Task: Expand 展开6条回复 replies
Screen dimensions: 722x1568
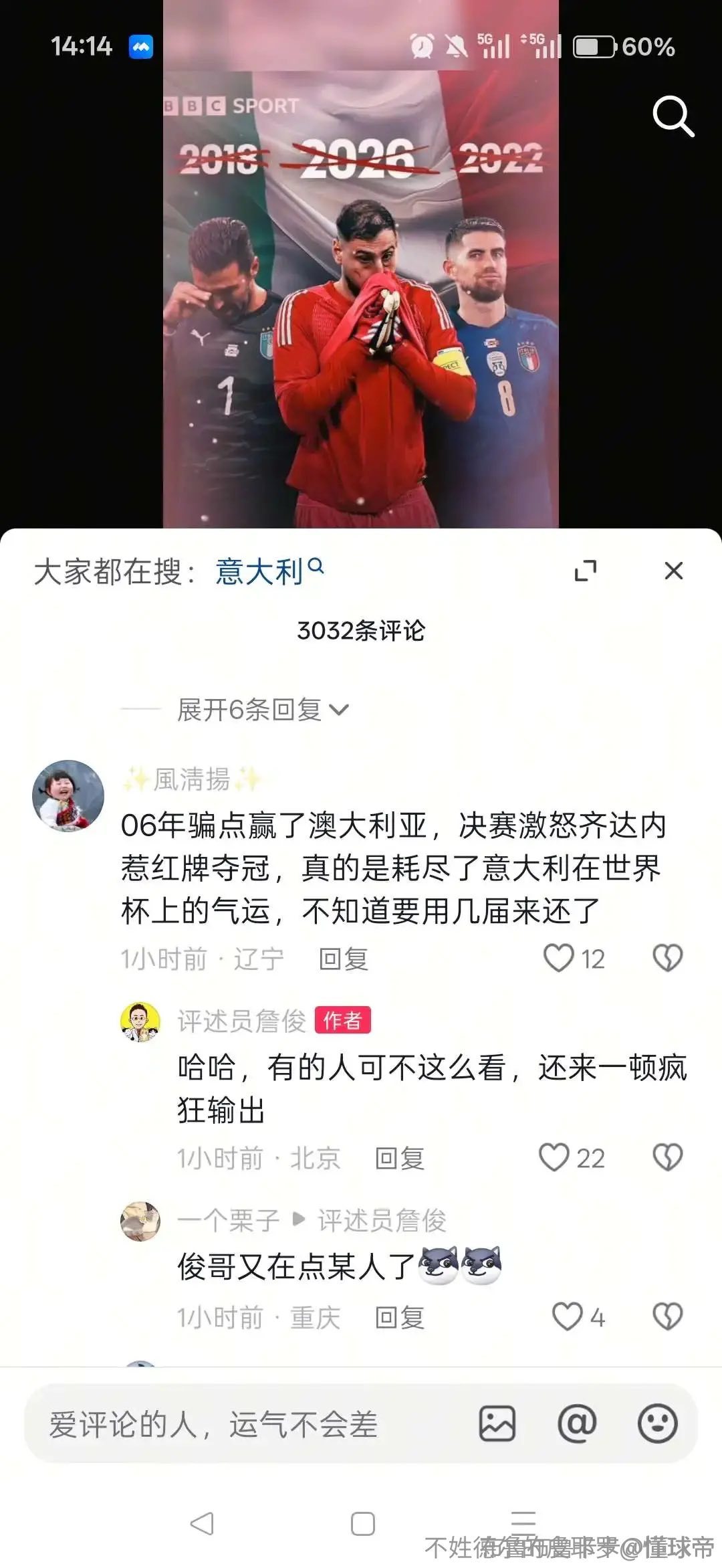Action: tap(262, 710)
